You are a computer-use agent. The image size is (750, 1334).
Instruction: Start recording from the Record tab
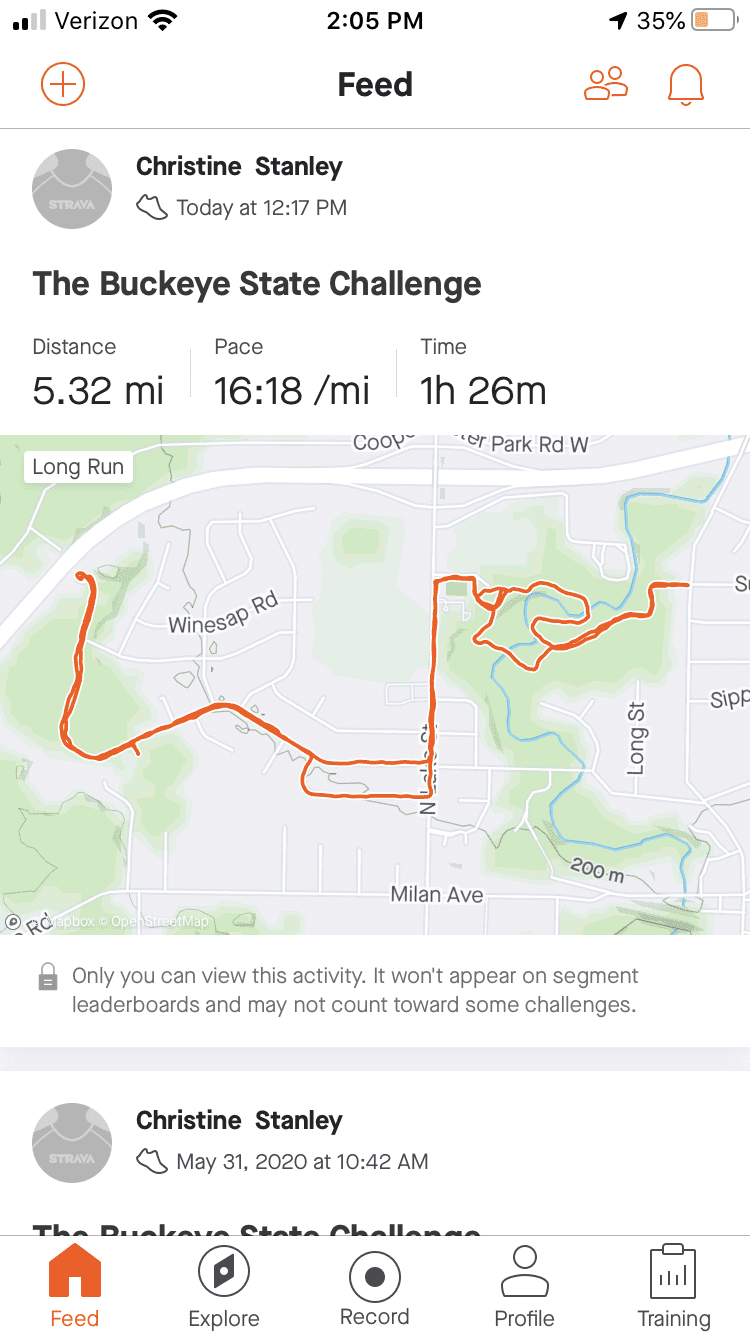[375, 1289]
